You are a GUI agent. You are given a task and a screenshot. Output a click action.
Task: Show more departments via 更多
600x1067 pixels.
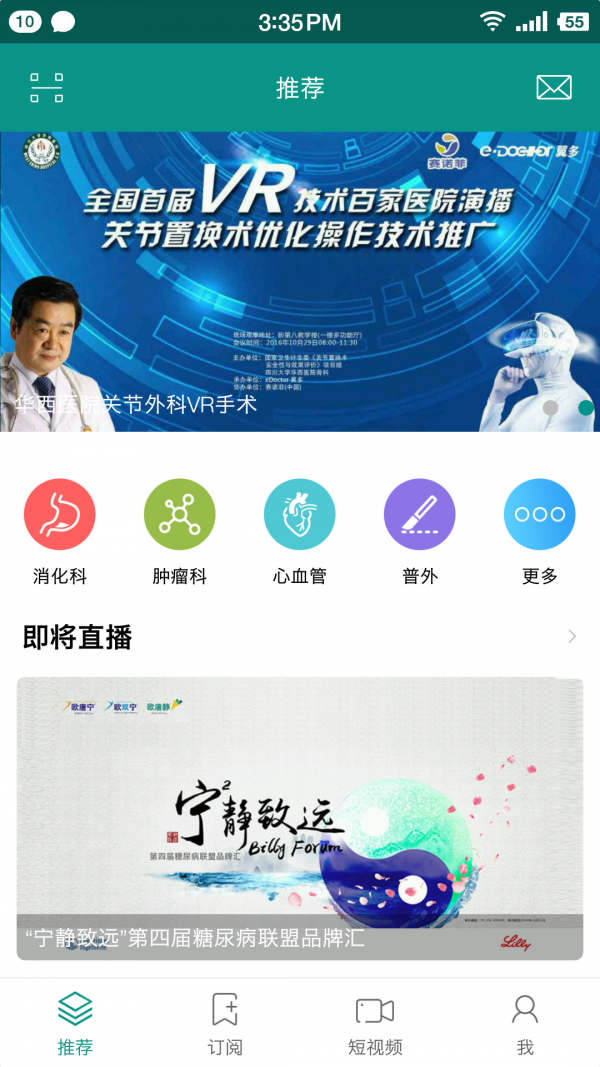pyautogui.click(x=540, y=531)
